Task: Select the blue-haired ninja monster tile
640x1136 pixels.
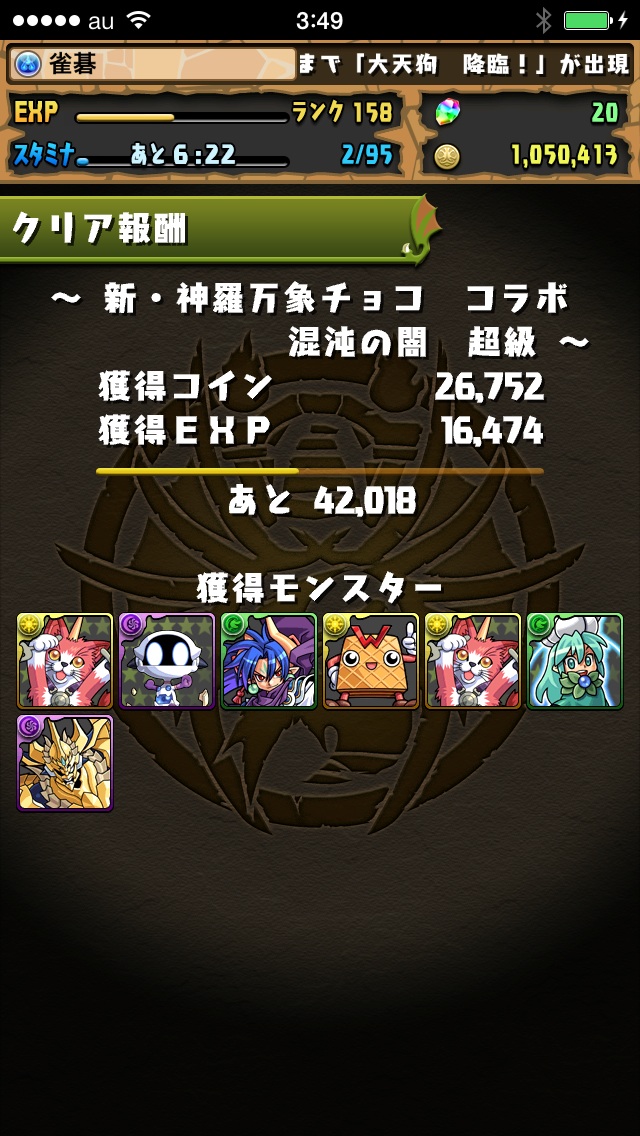Action: [269, 661]
